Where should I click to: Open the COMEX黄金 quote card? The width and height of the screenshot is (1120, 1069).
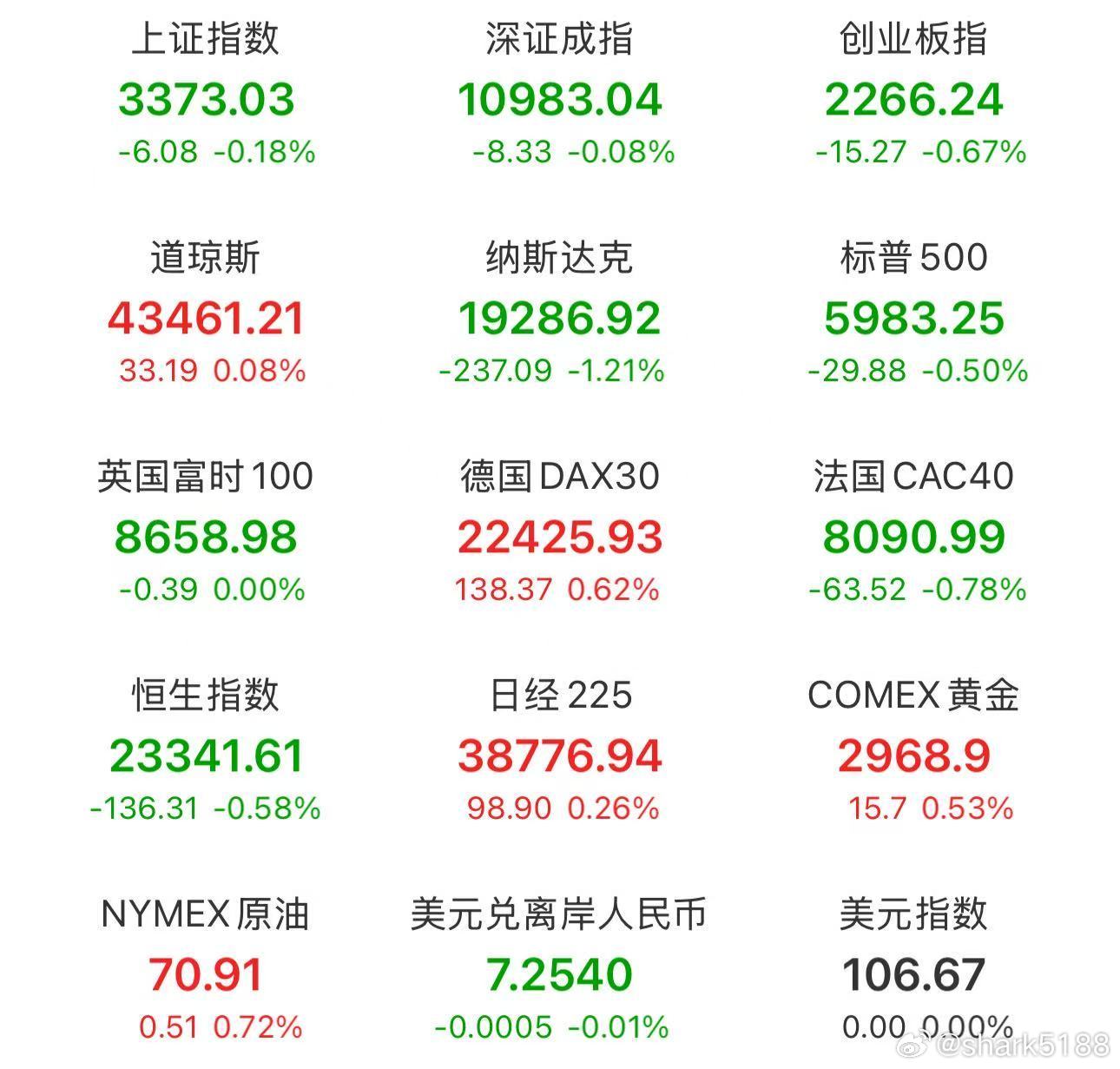(913, 755)
